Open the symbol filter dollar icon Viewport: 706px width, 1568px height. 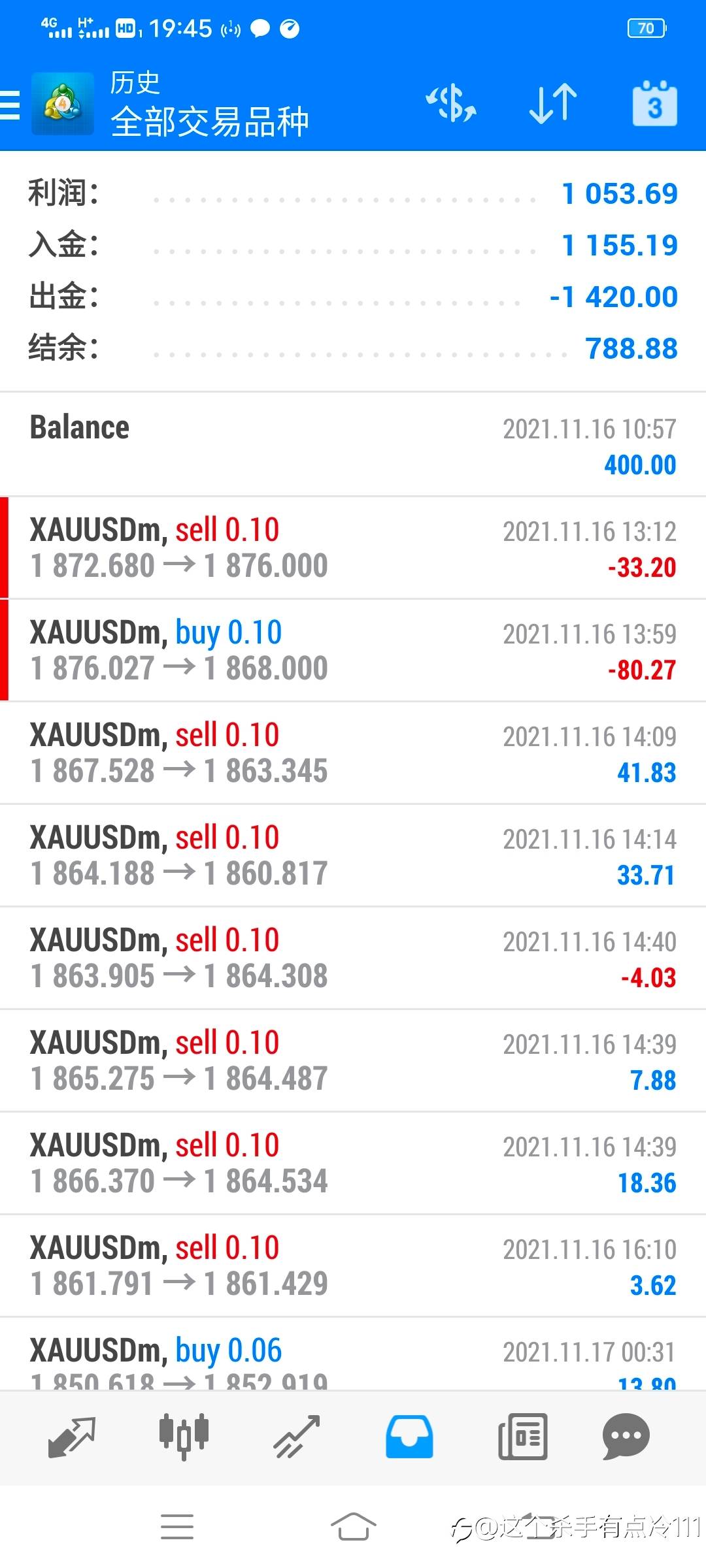451,104
